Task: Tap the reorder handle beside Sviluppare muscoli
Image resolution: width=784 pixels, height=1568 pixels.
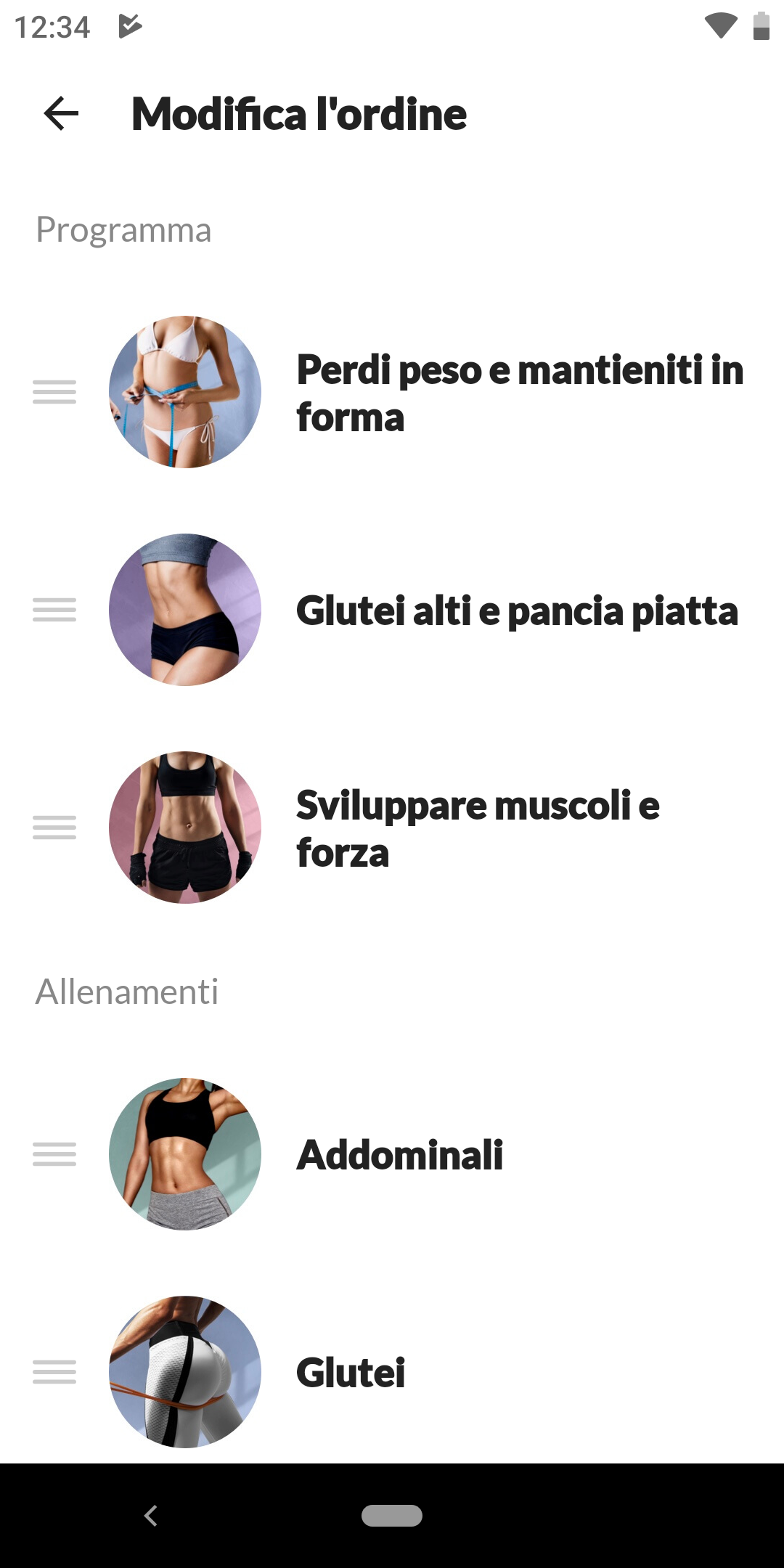Action: coord(54,828)
